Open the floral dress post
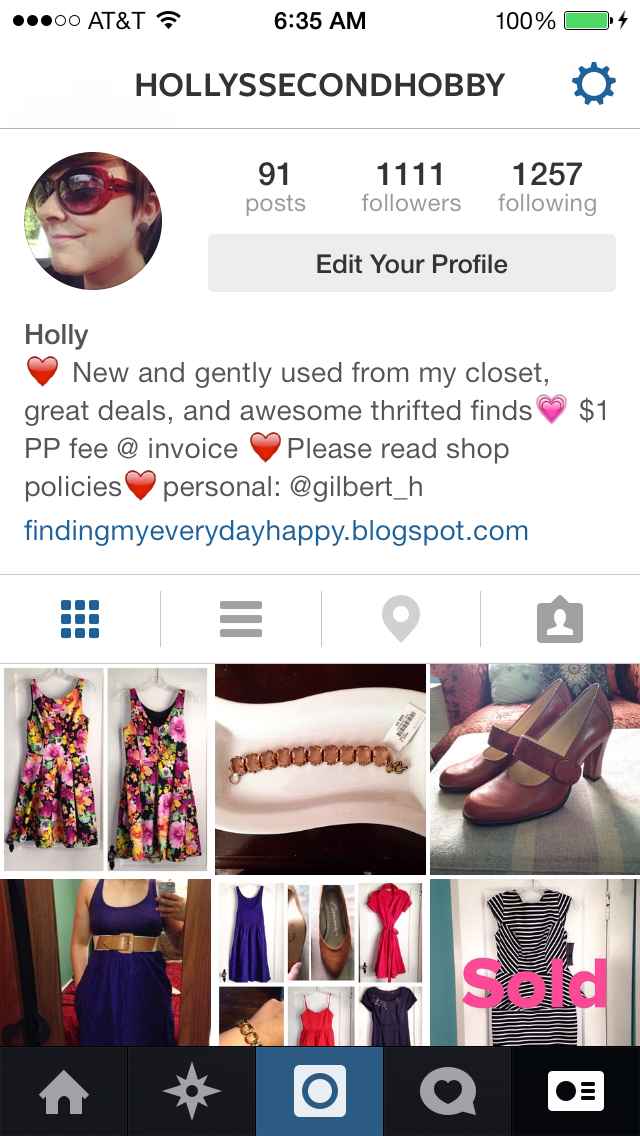Image resolution: width=640 pixels, height=1136 pixels. [106, 769]
